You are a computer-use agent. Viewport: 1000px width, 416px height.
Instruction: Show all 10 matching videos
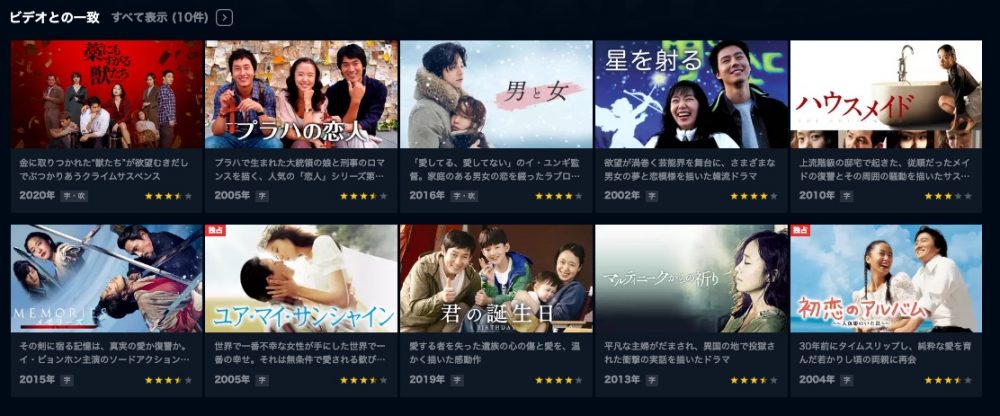pyautogui.click(x=159, y=17)
